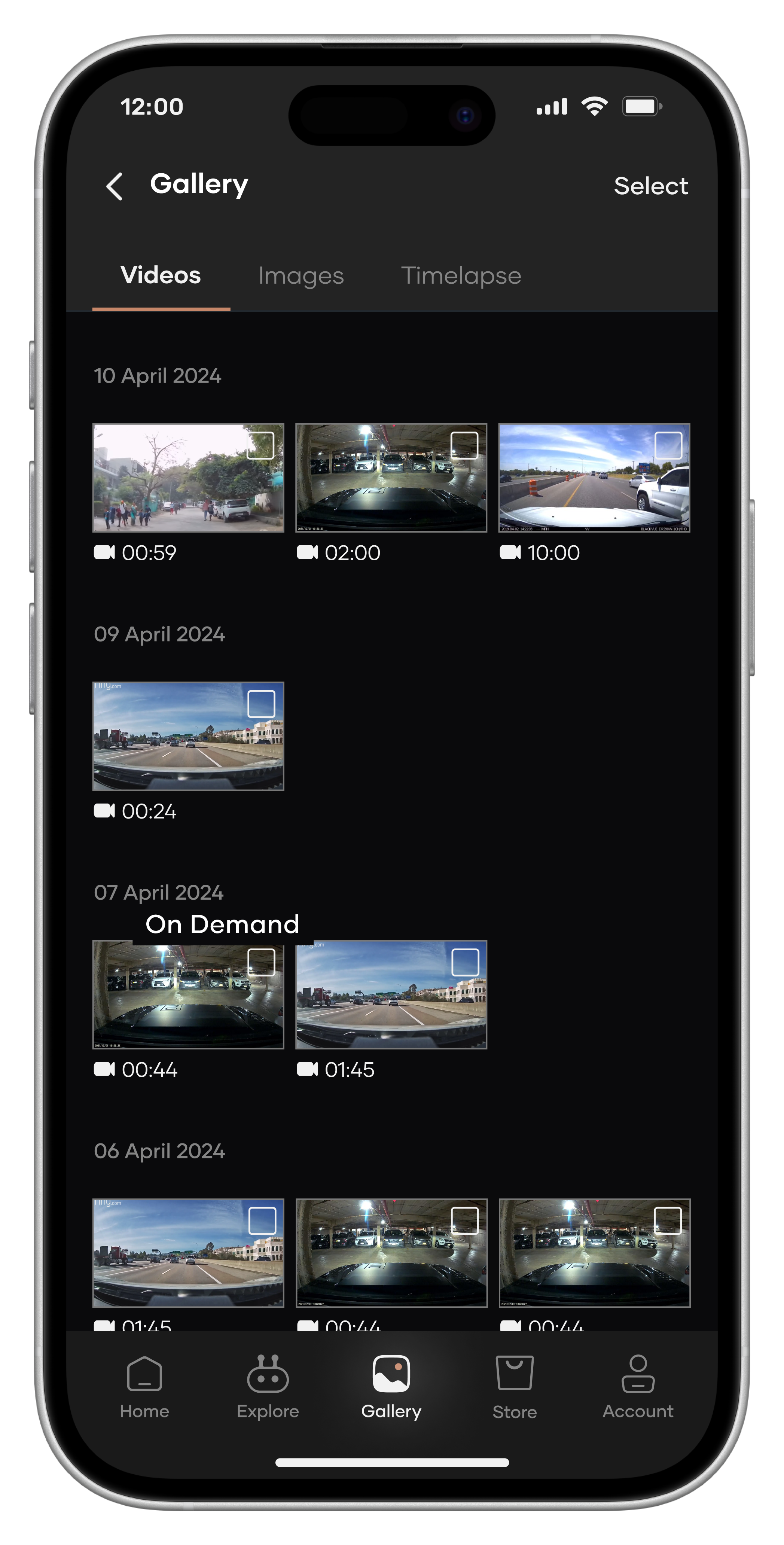Go back from Gallery screen
Image resolution: width=784 pixels, height=1545 pixels.
coord(114,186)
